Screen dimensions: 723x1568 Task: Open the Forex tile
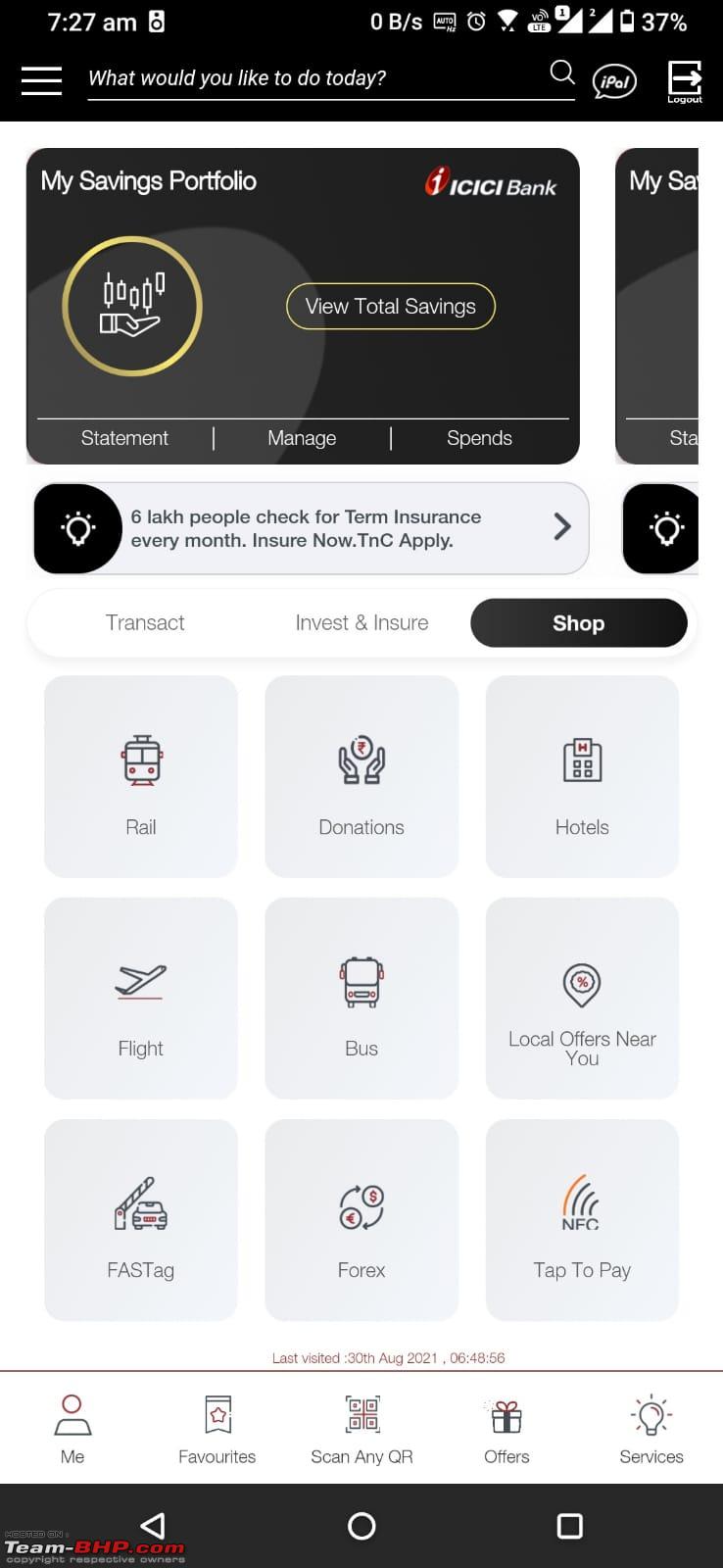pyautogui.click(x=361, y=1220)
